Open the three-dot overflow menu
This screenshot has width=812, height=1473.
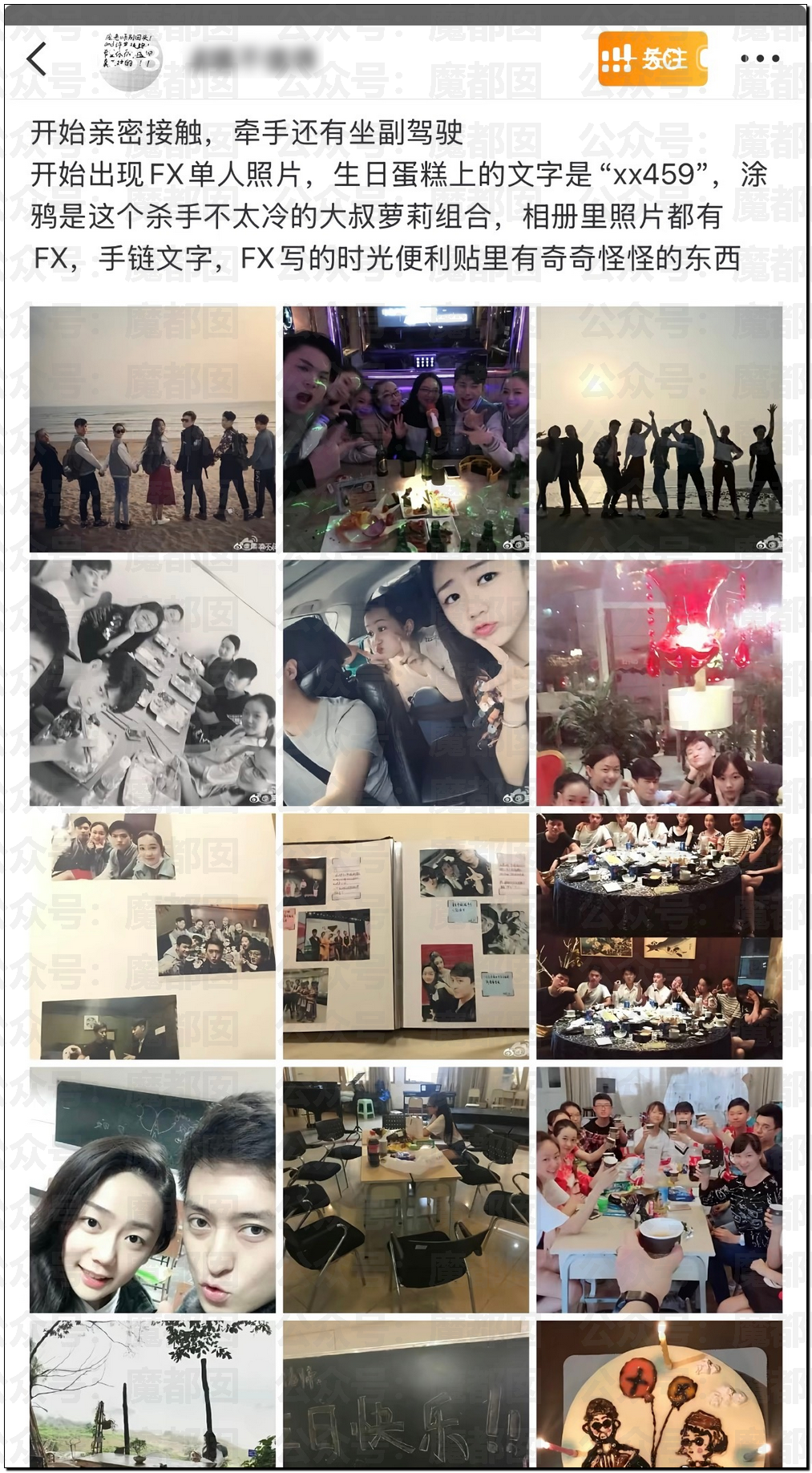(x=759, y=59)
